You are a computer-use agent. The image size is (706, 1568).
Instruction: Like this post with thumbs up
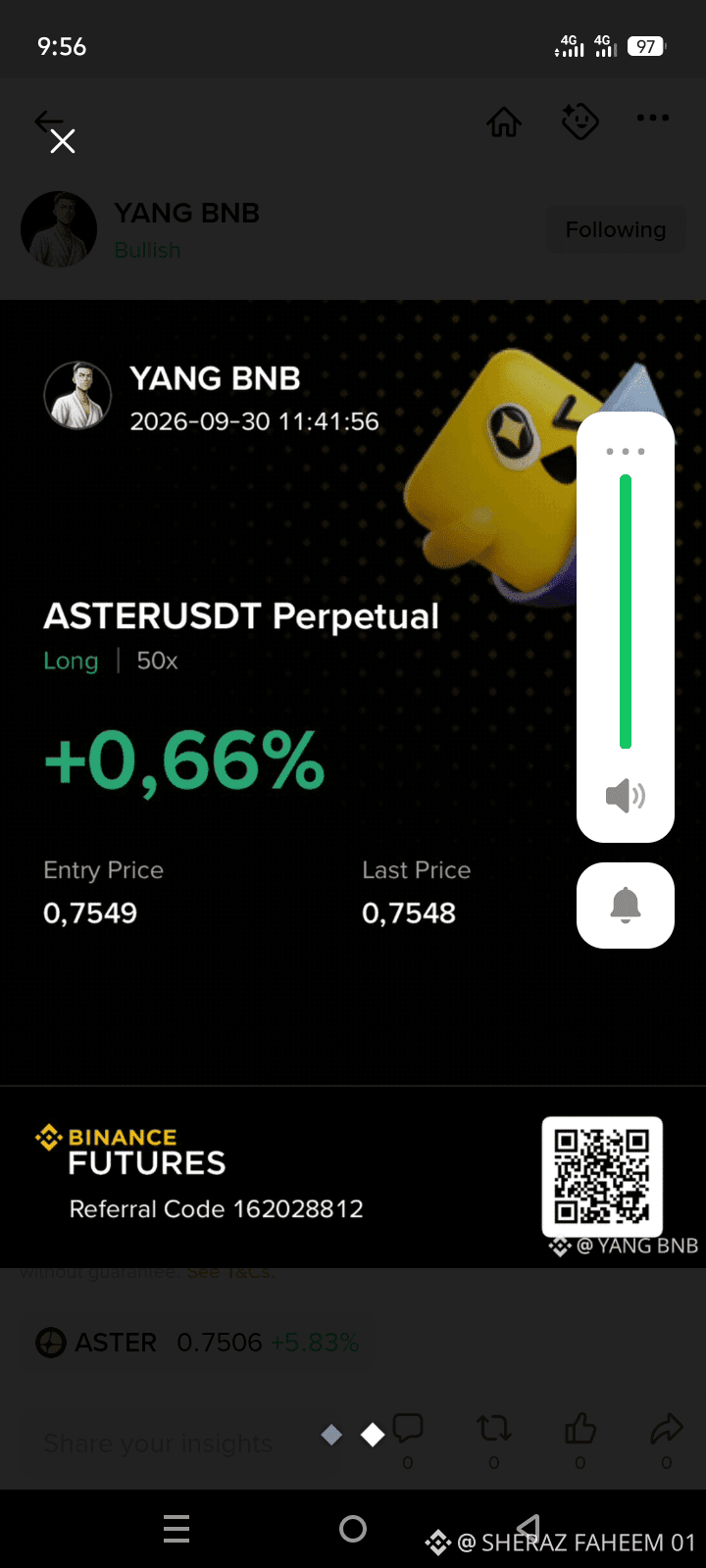tap(580, 1429)
